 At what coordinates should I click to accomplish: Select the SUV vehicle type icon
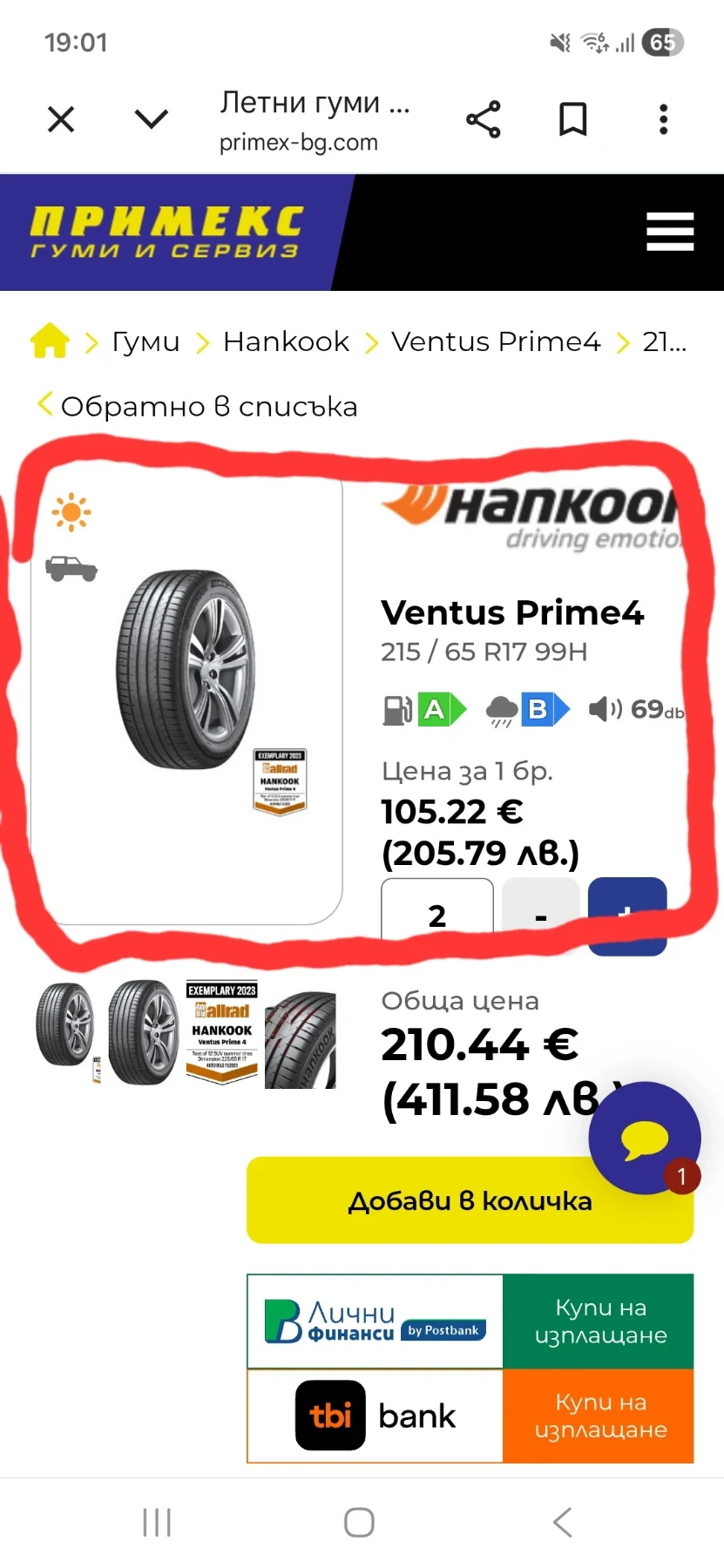click(71, 568)
